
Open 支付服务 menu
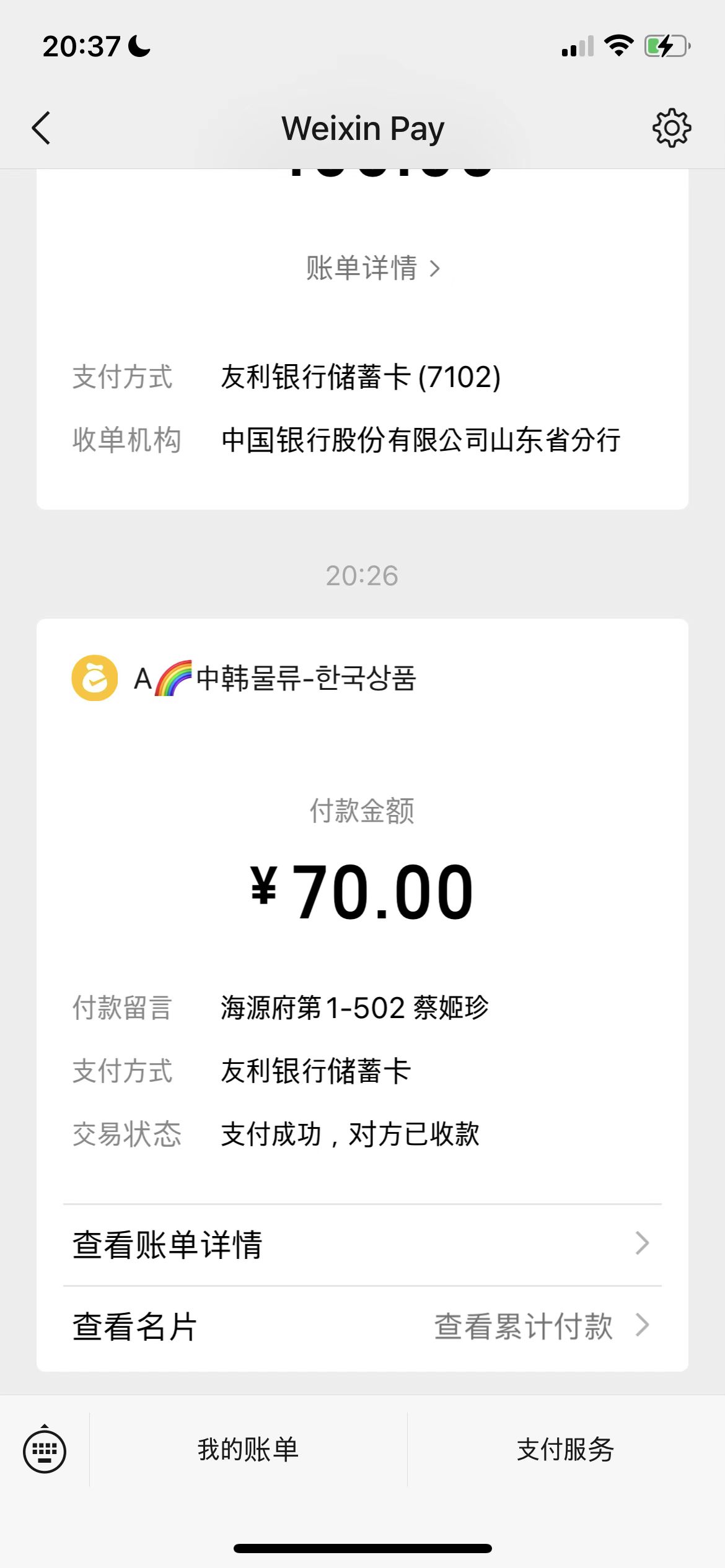tap(566, 1450)
